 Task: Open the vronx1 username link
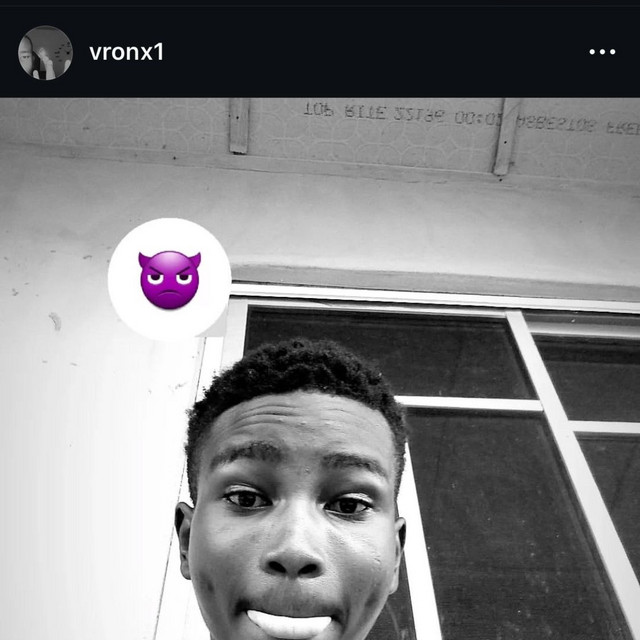[x=127, y=52]
